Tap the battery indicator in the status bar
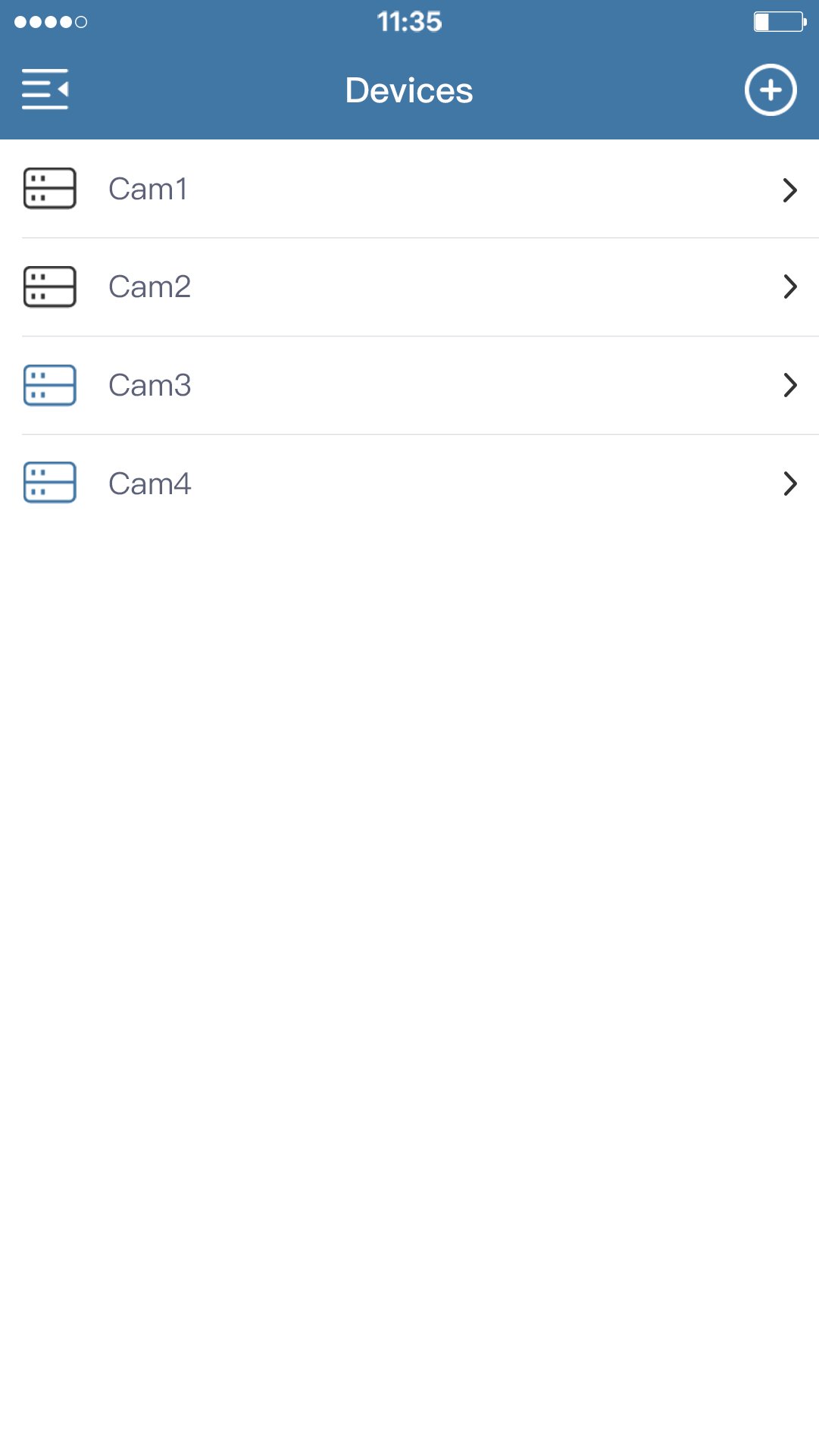 (x=774, y=22)
